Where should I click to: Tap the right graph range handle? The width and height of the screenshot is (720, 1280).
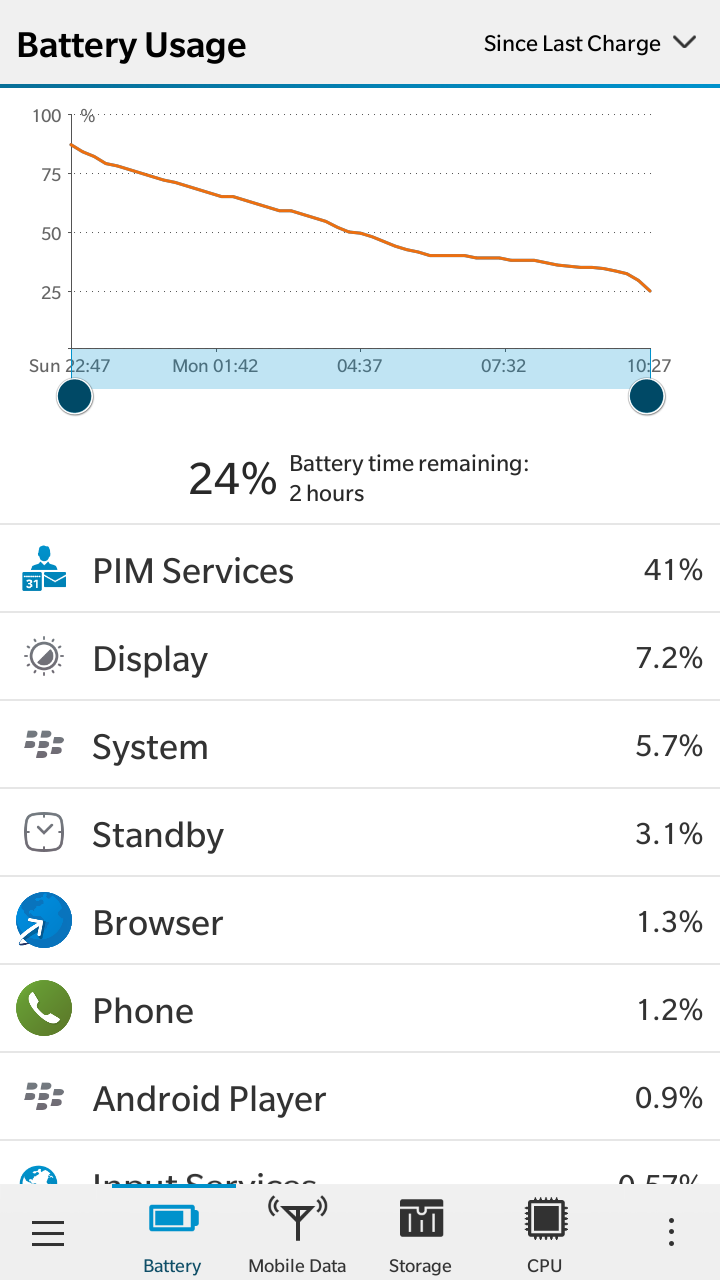point(647,396)
